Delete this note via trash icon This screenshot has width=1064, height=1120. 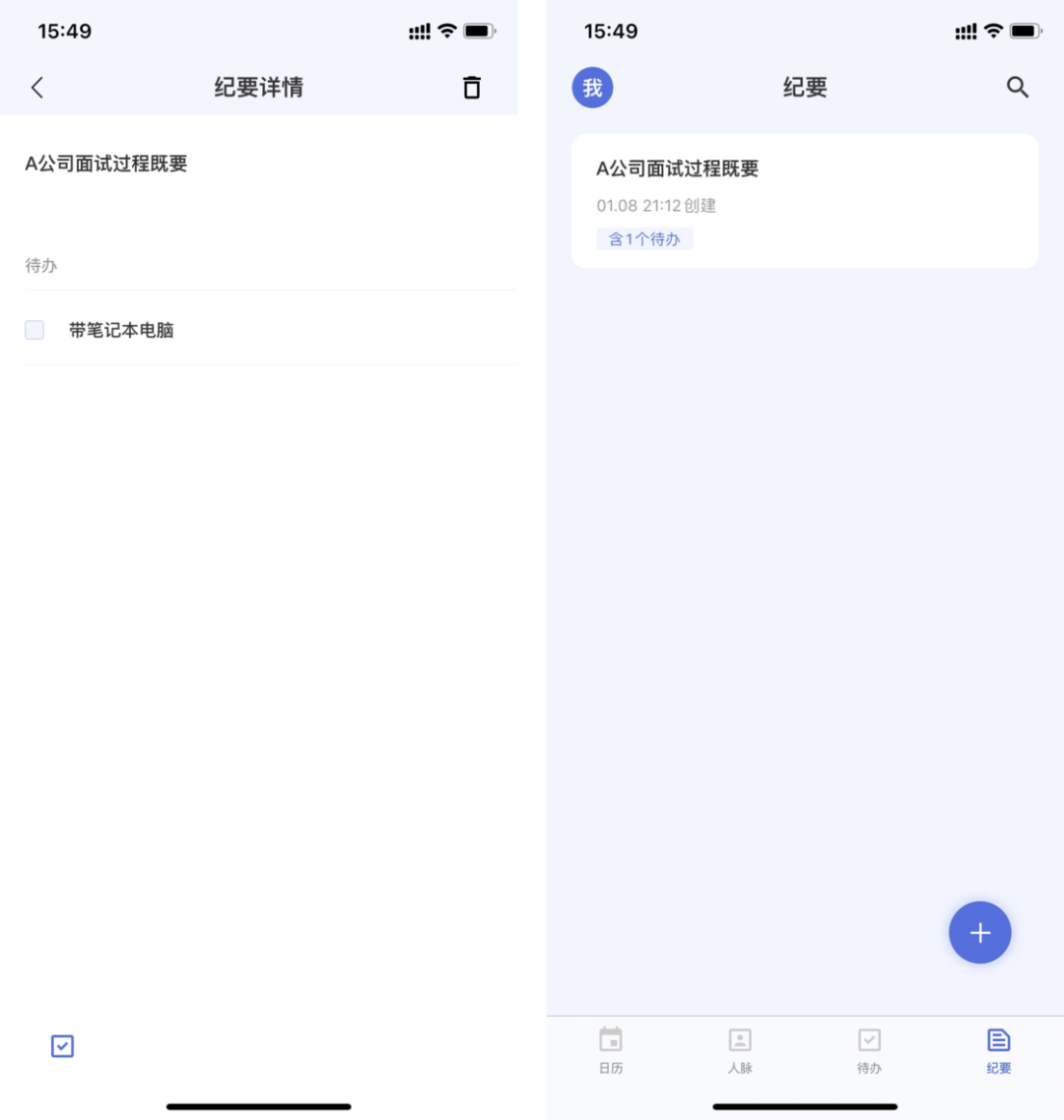(x=472, y=88)
